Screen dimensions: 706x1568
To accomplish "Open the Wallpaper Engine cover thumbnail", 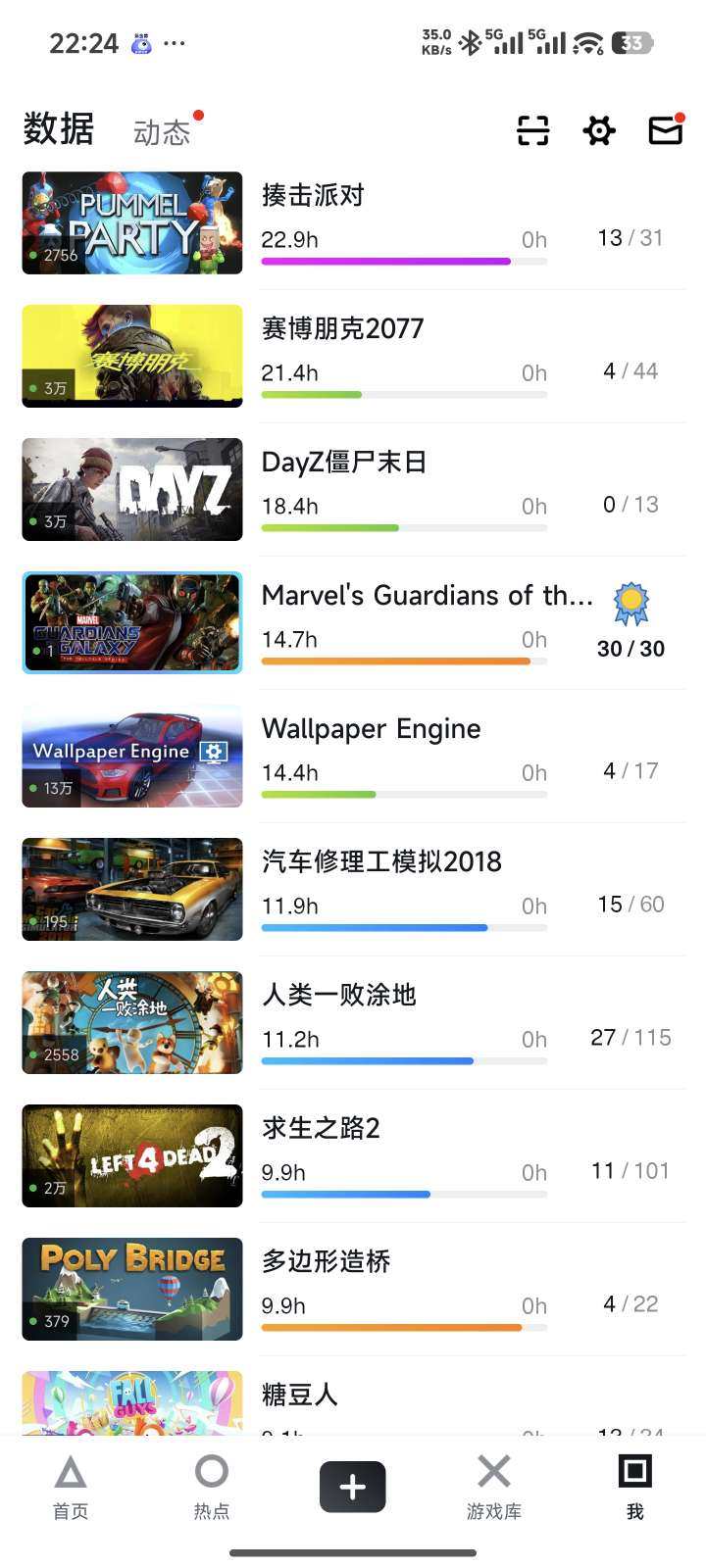I will coord(131,756).
